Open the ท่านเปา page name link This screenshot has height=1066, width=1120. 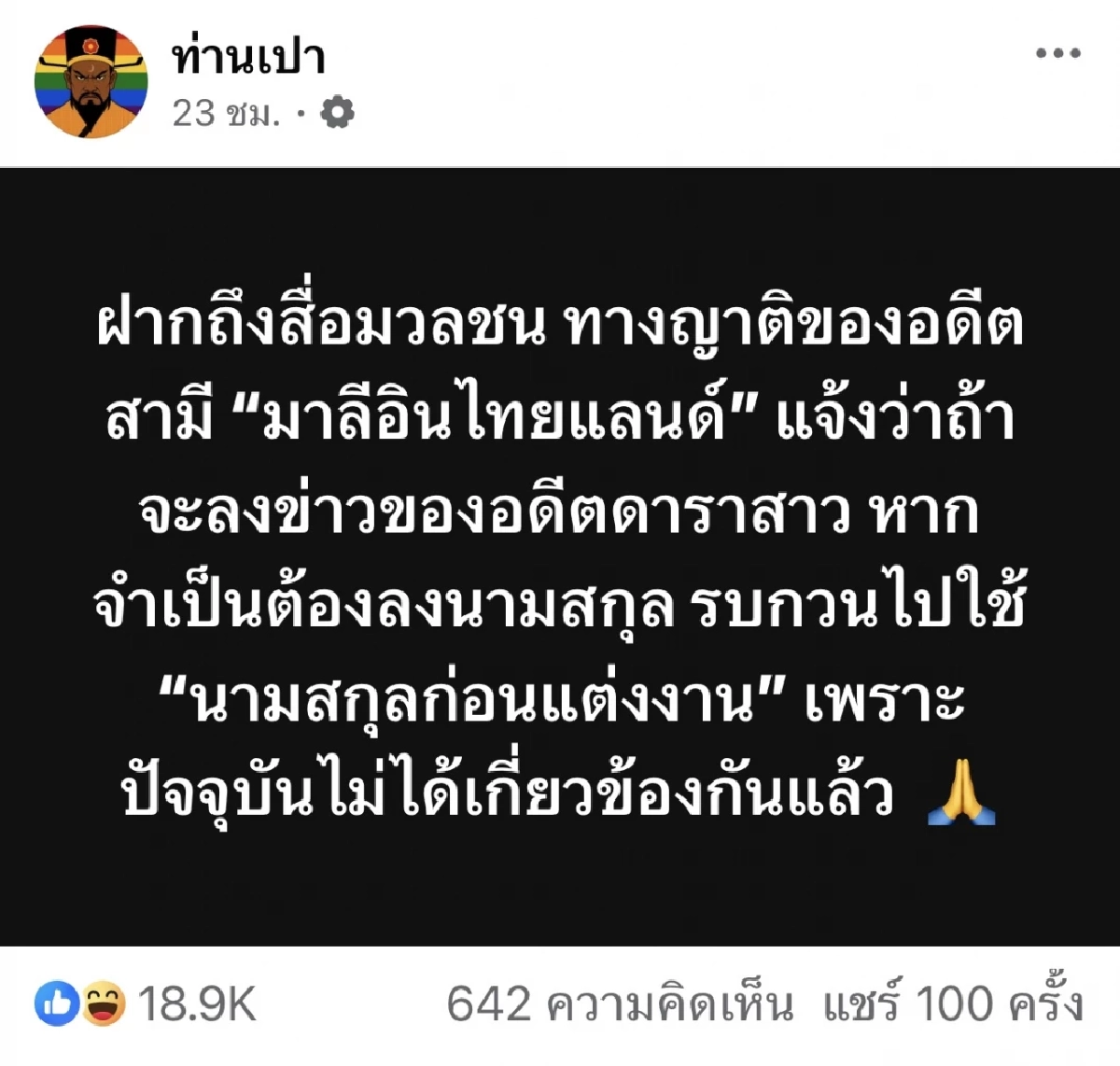(248, 58)
